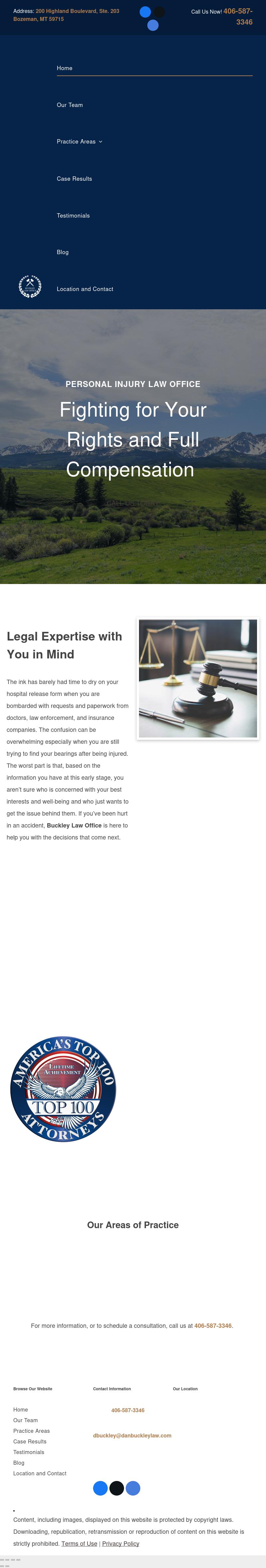Call the number under Contact Information

pos(128,1410)
